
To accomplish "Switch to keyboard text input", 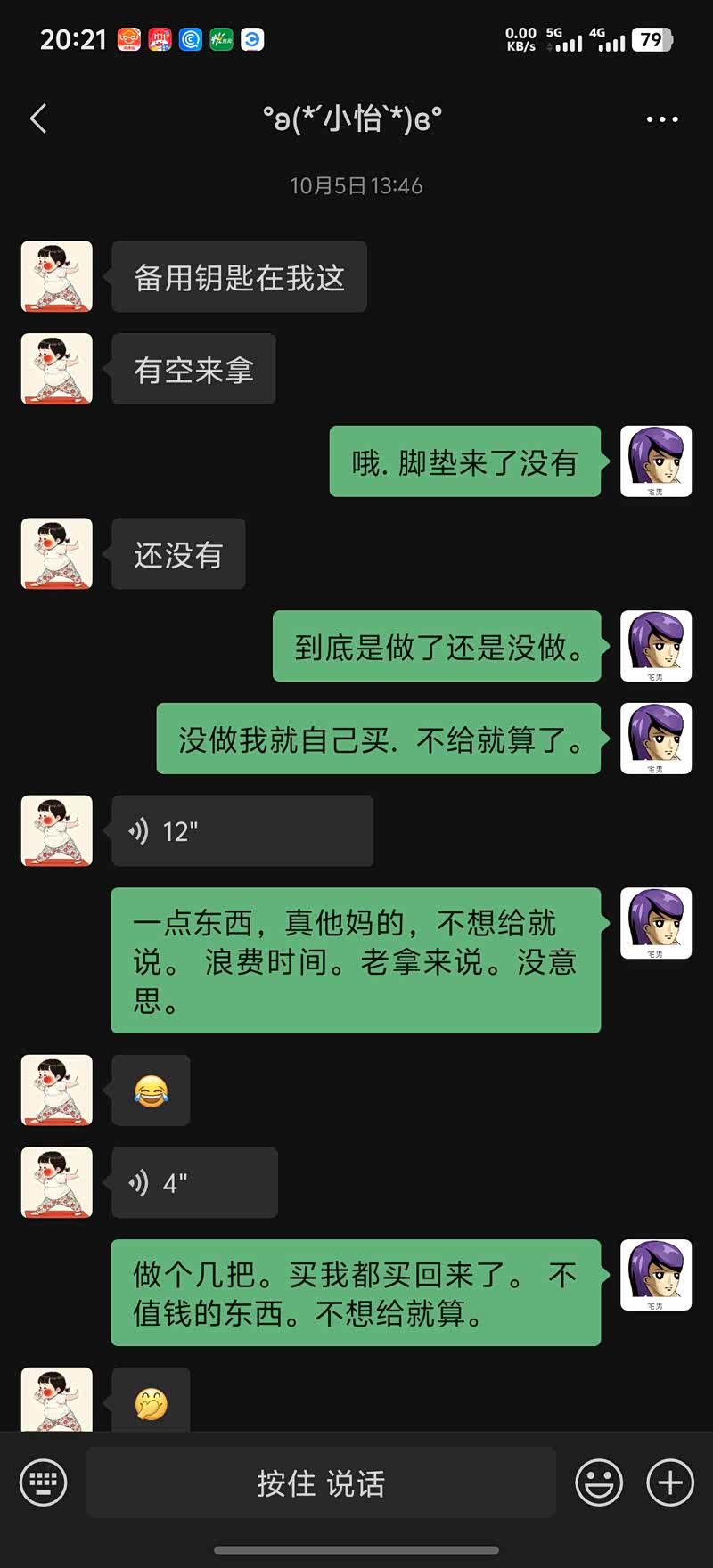I will coord(43,1482).
